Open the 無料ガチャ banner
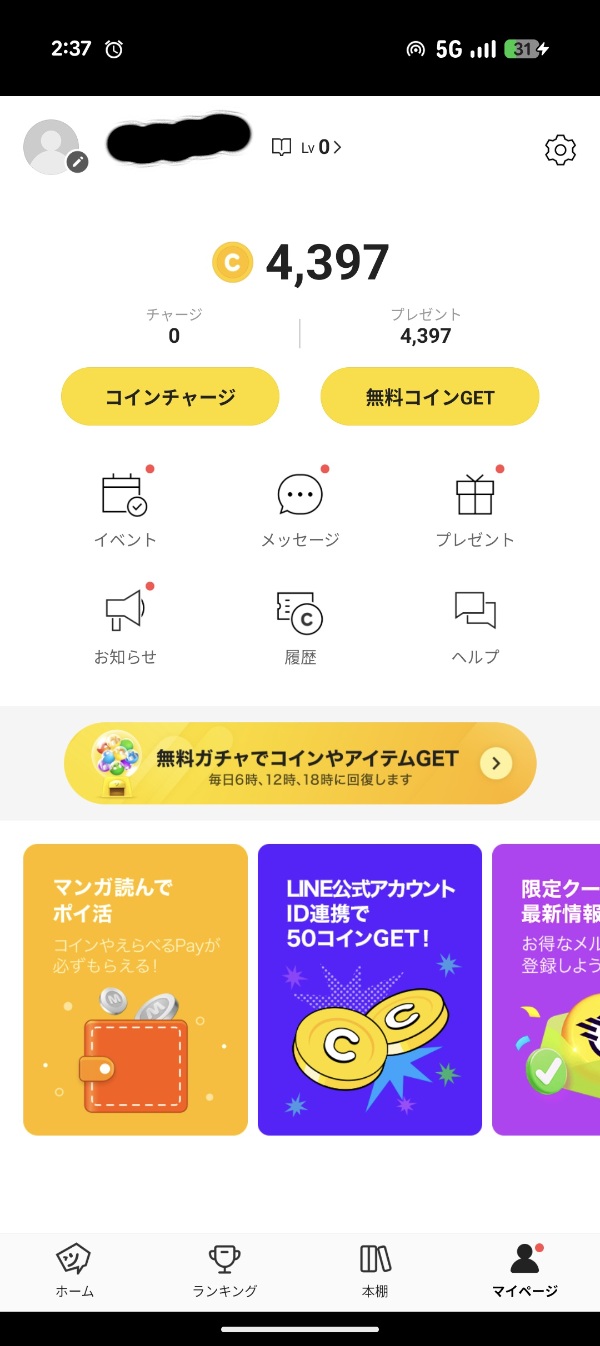The width and height of the screenshot is (600, 1346). click(x=300, y=764)
